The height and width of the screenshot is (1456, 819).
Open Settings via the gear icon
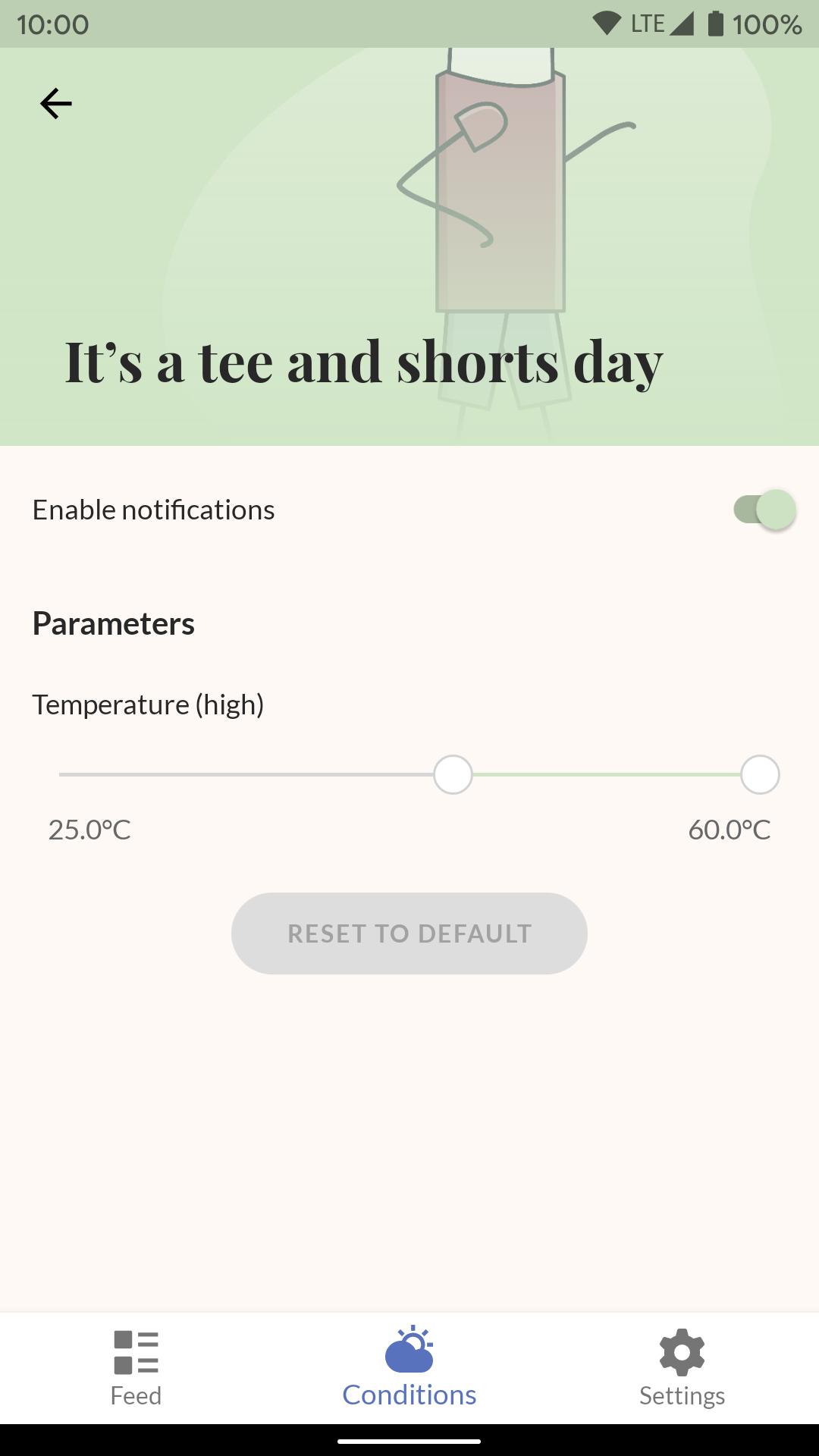coord(682,1357)
